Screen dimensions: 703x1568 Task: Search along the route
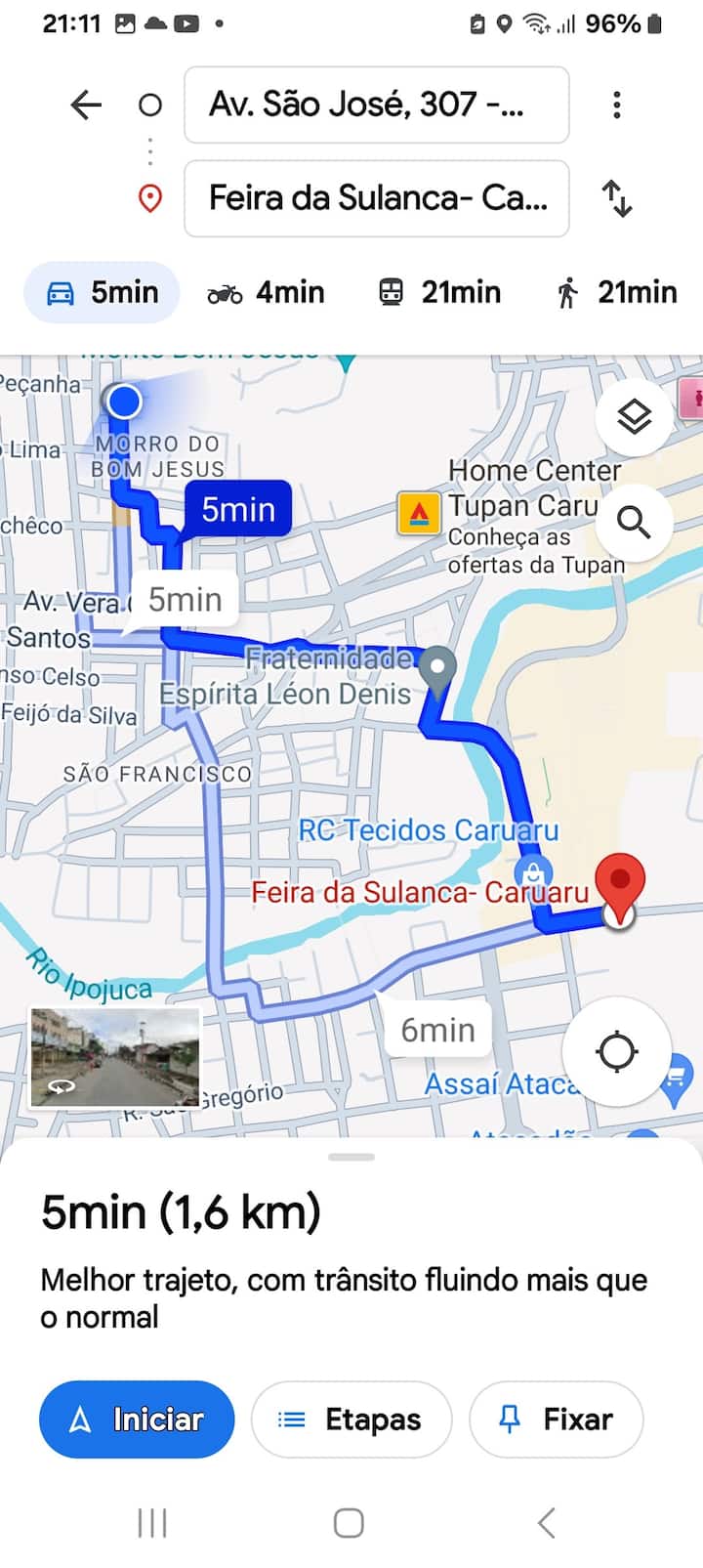(x=635, y=523)
